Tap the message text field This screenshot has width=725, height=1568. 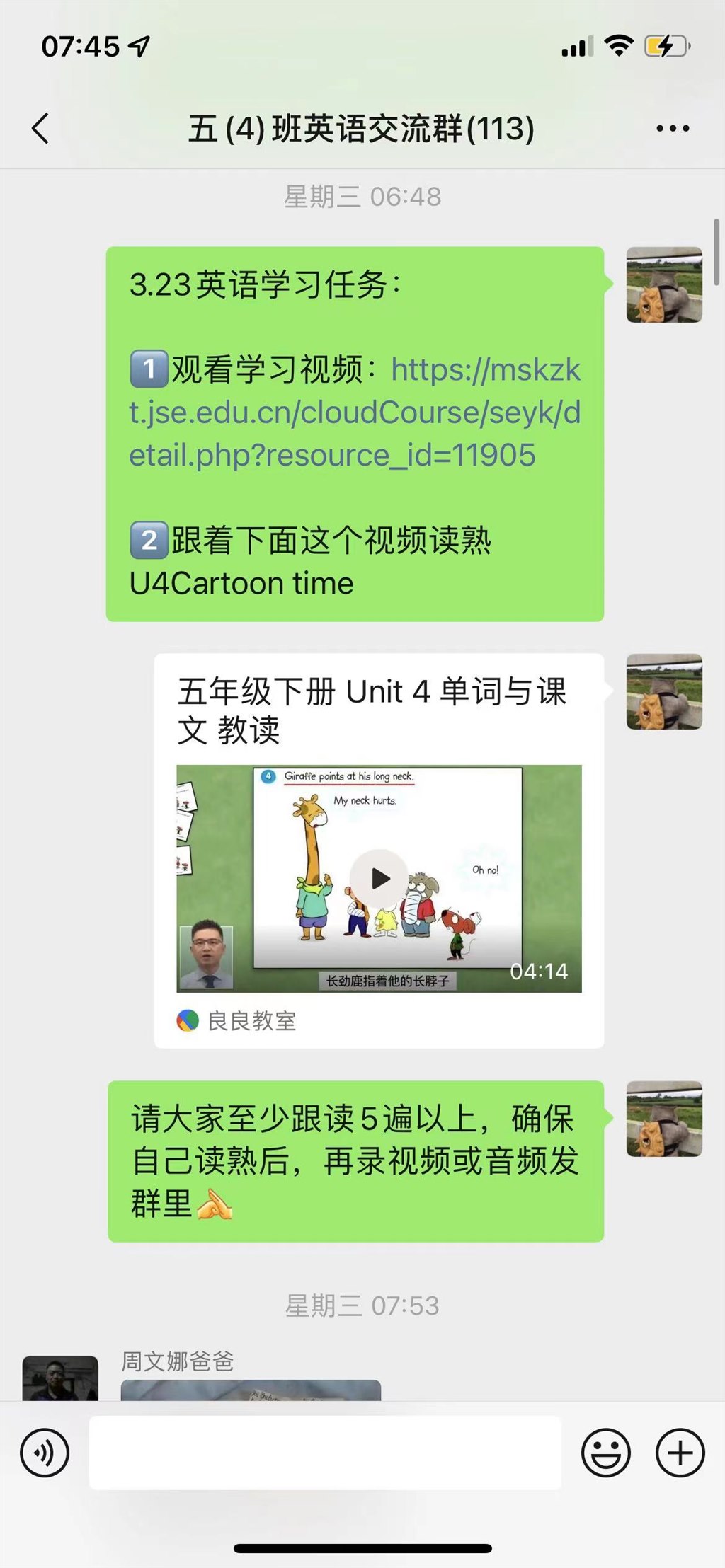(325, 1453)
